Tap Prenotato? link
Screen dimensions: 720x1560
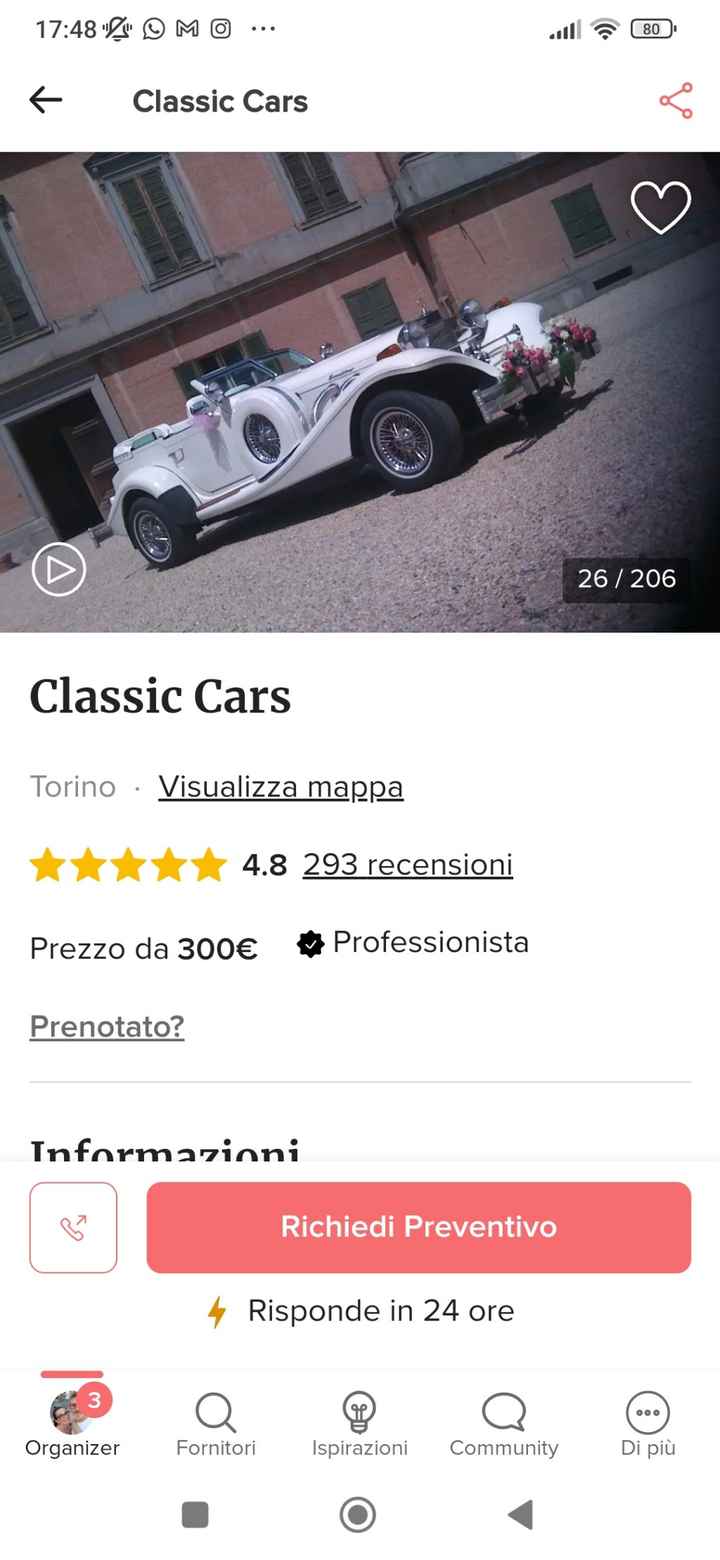point(106,1026)
